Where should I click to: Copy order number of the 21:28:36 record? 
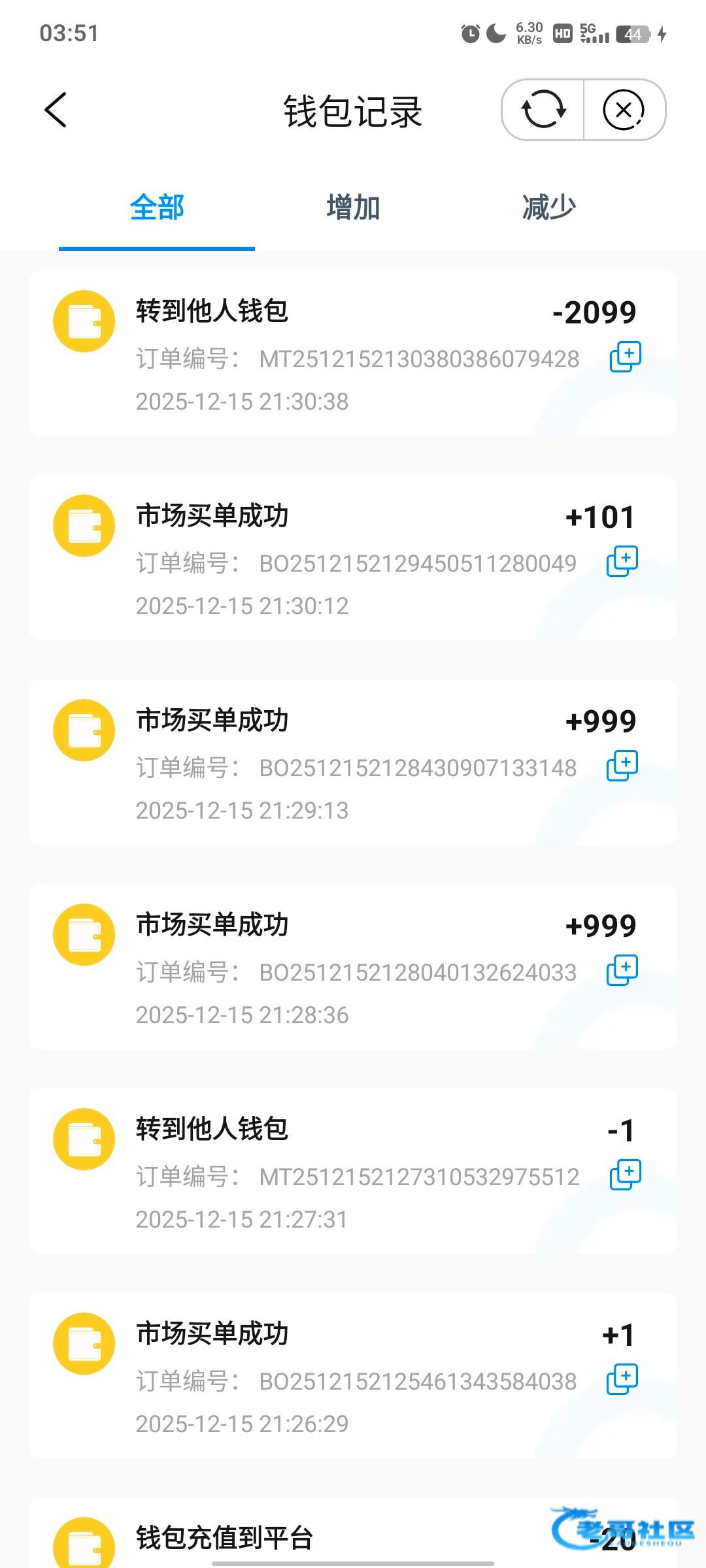[x=622, y=971]
